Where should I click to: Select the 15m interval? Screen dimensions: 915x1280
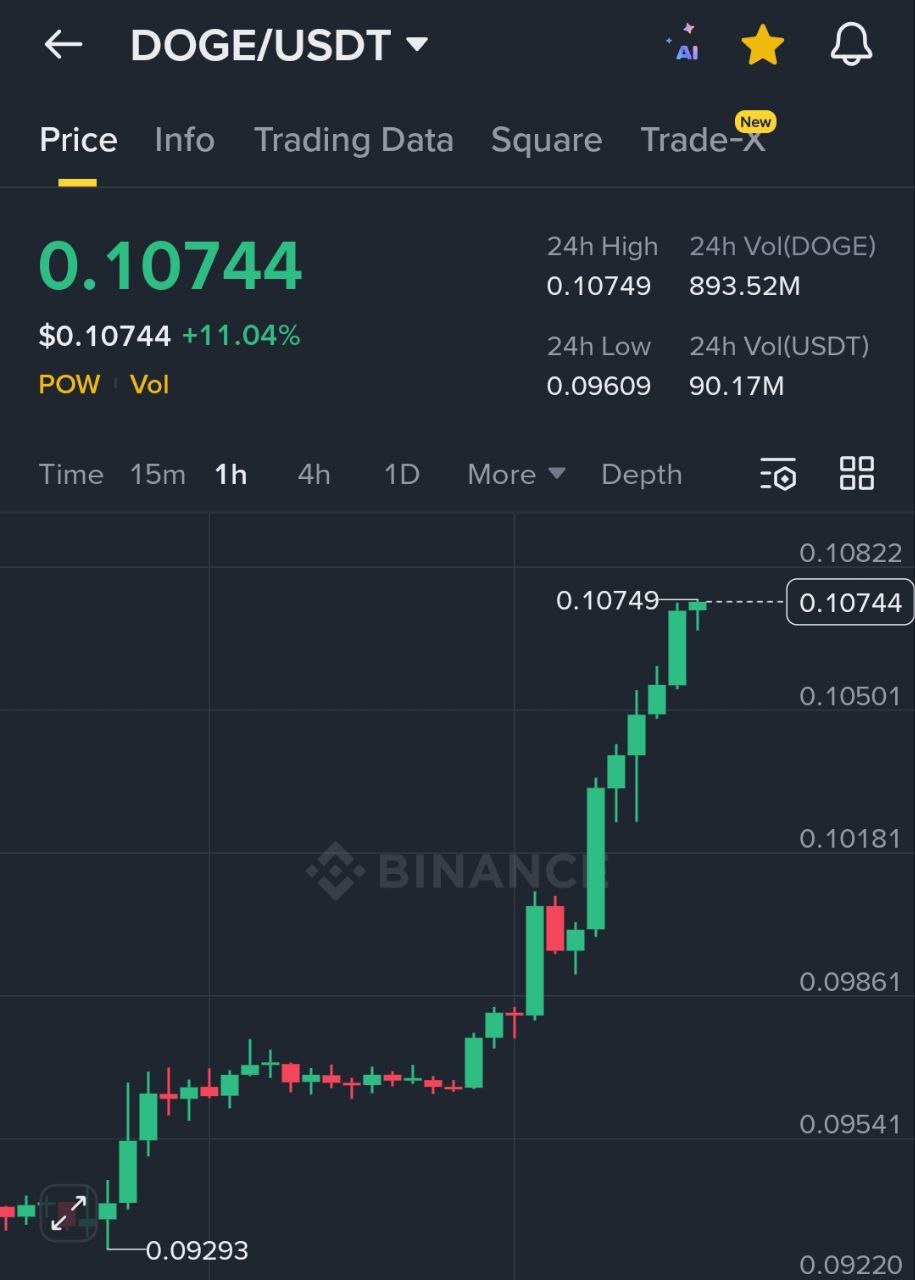(x=157, y=474)
